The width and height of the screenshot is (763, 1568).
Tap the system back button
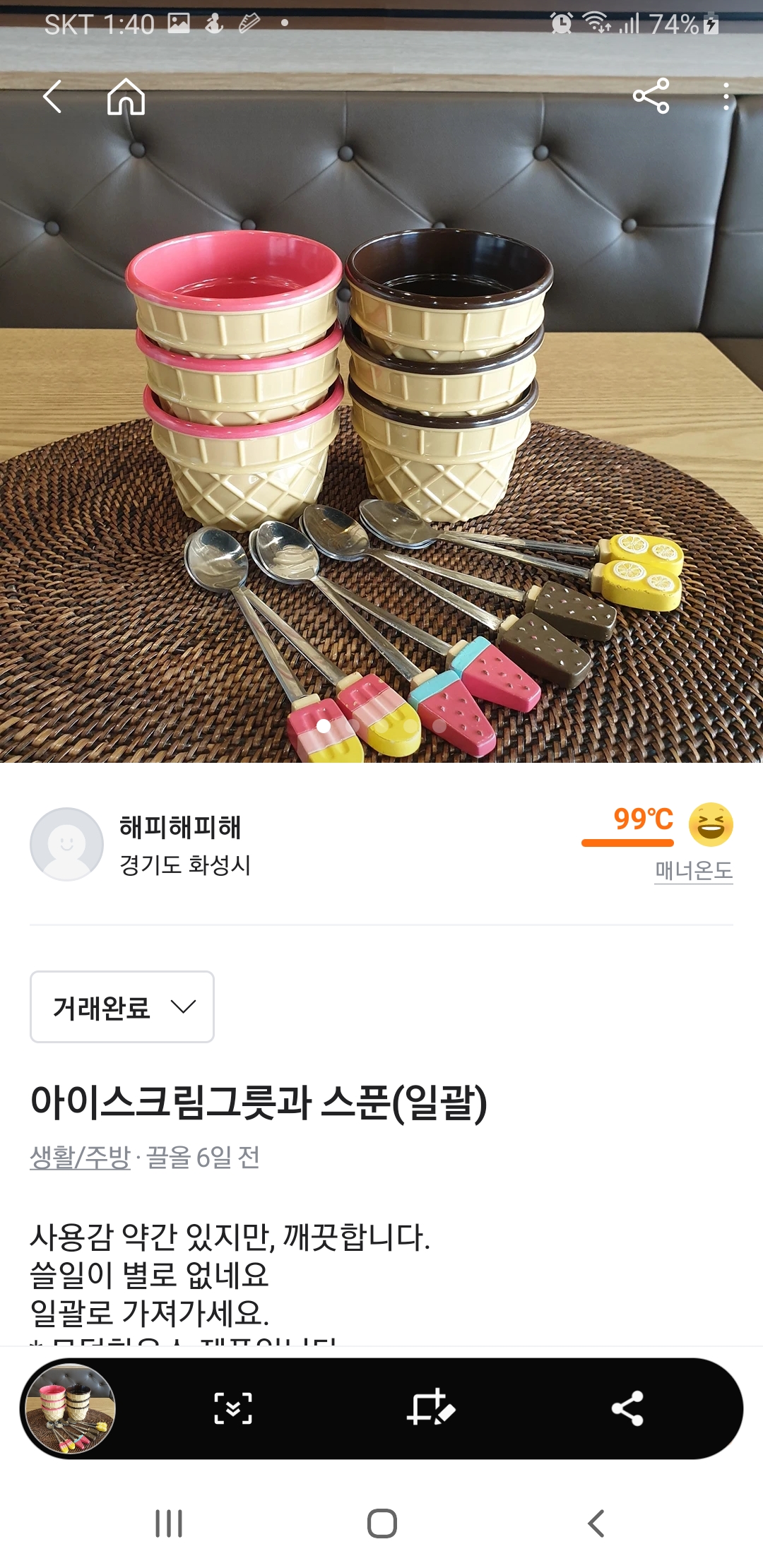coord(596,1523)
